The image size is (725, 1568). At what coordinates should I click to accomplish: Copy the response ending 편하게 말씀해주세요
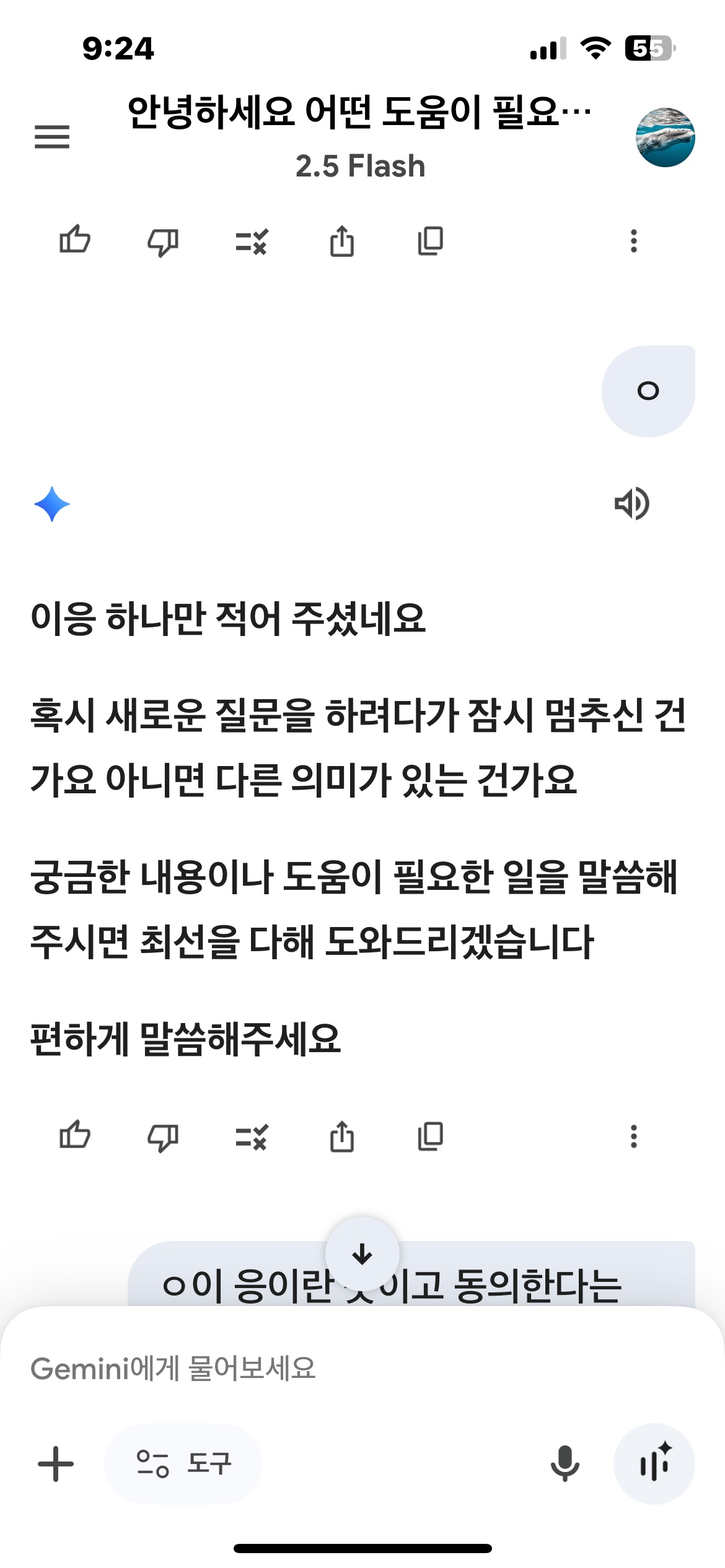coord(430,1136)
